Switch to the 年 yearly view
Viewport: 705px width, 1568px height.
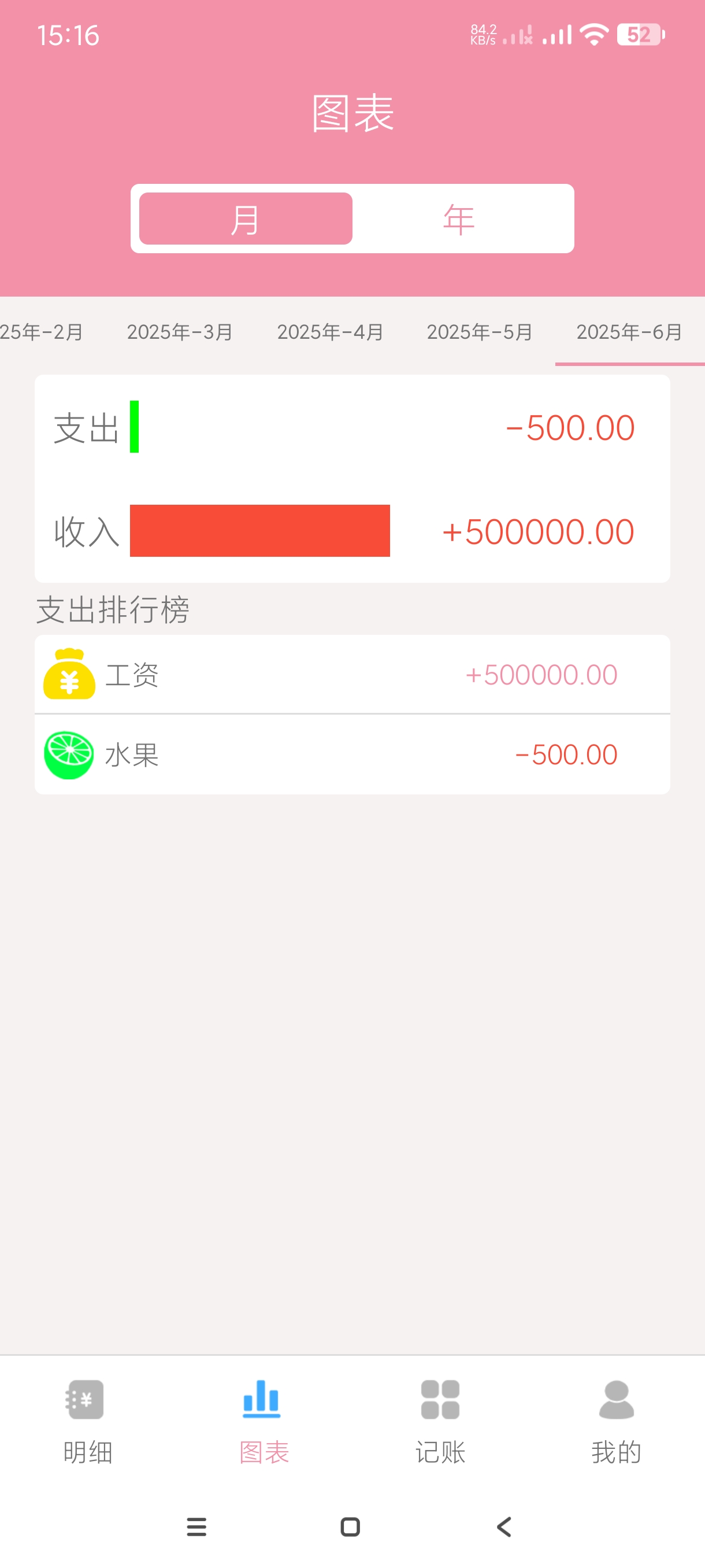tap(459, 219)
